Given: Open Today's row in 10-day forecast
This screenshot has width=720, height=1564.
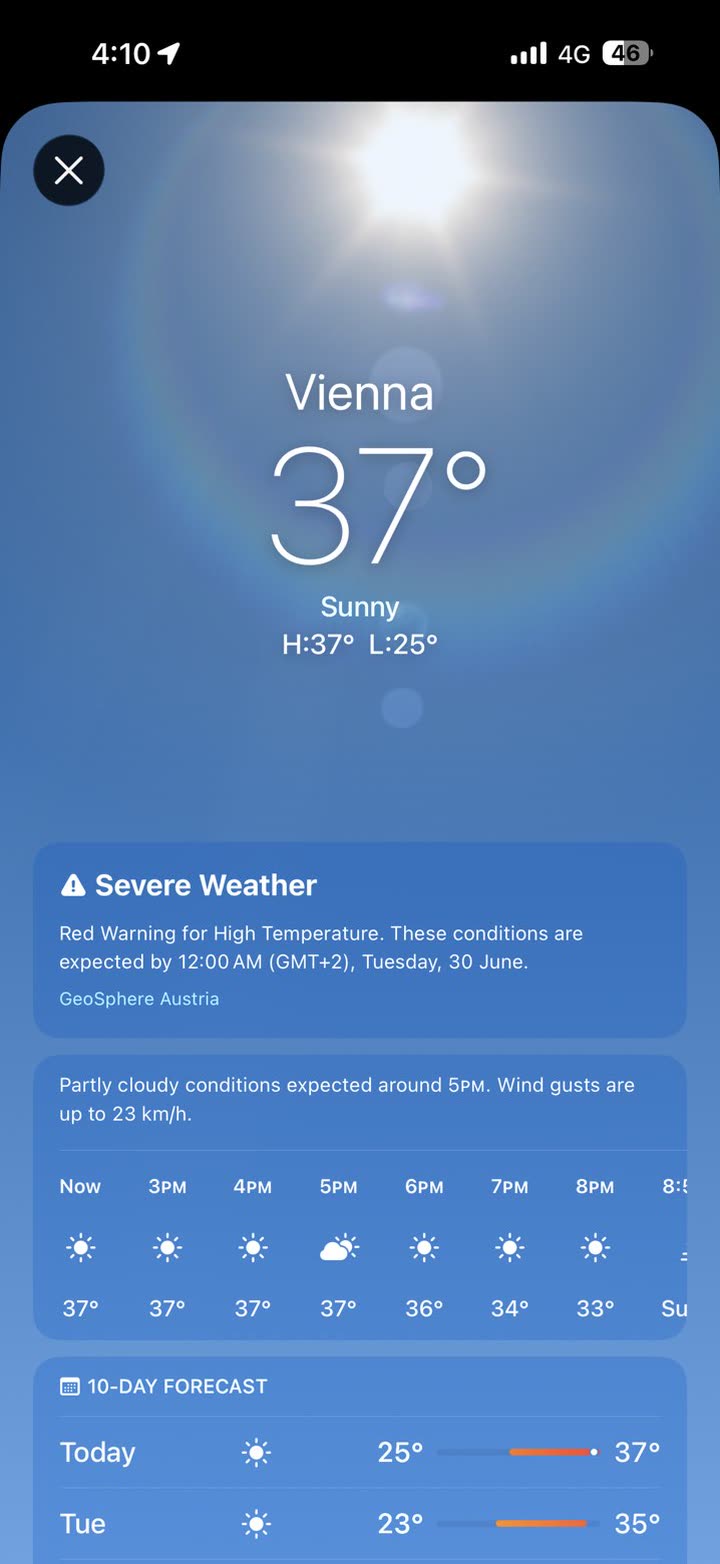Looking at the screenshot, I should pos(360,1452).
